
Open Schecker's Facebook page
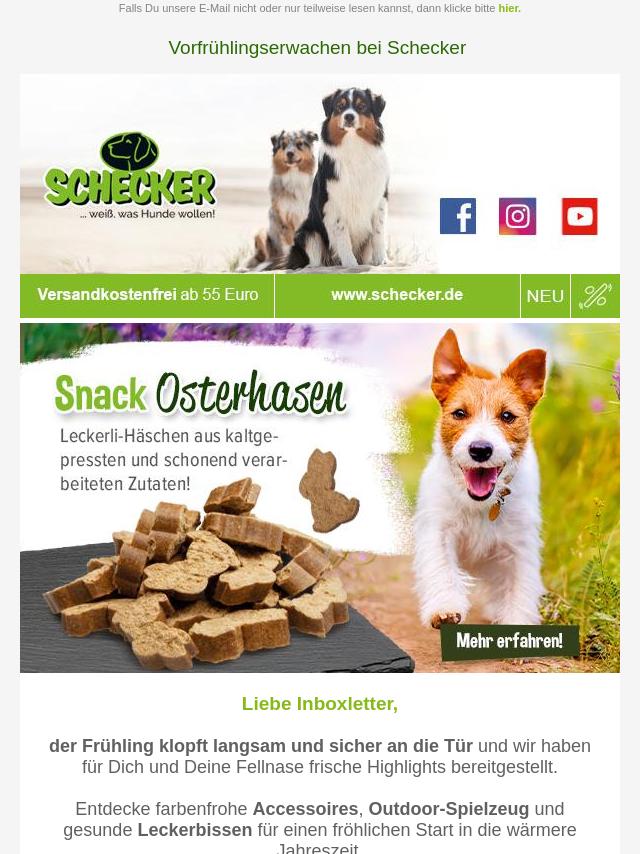pyautogui.click(x=458, y=216)
